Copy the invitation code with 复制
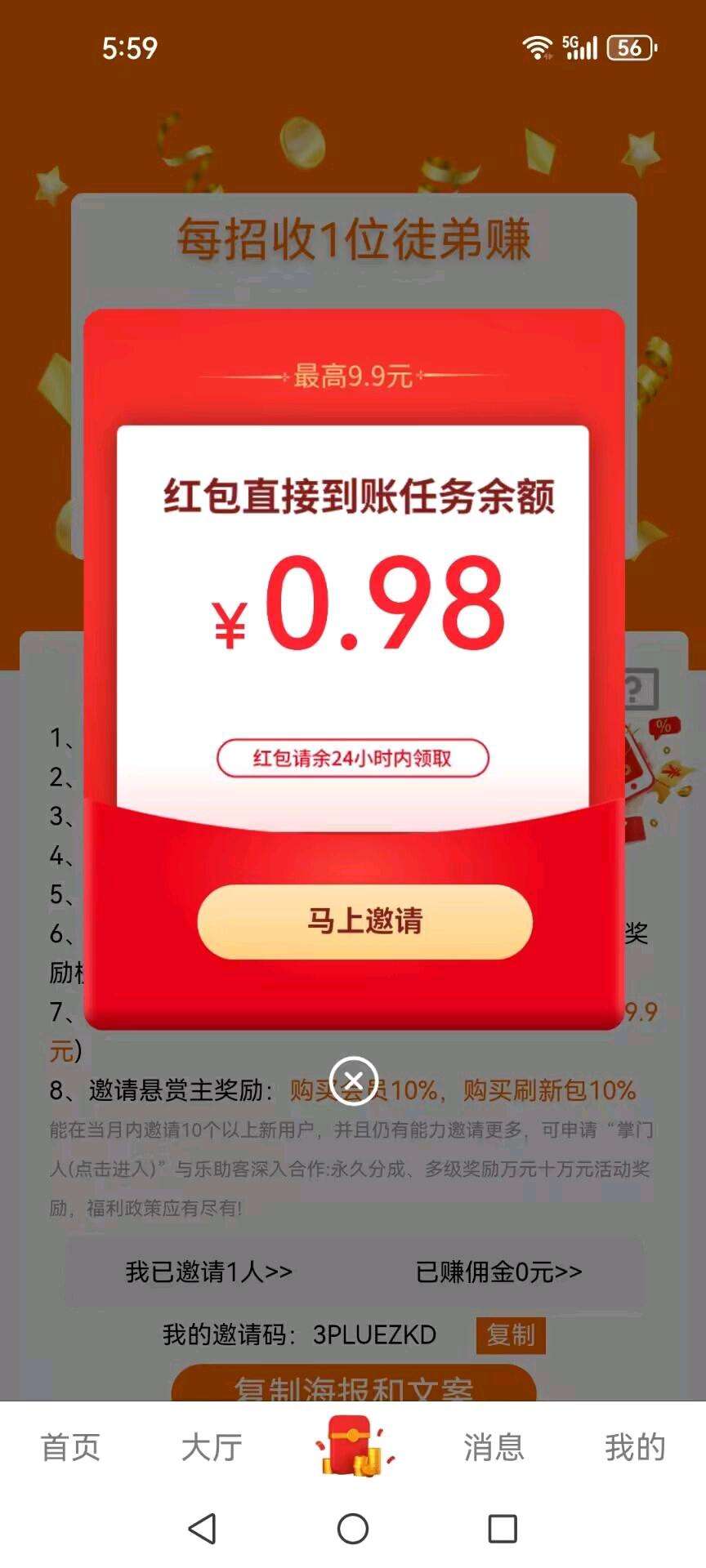The image size is (706, 1568). pos(511,1335)
